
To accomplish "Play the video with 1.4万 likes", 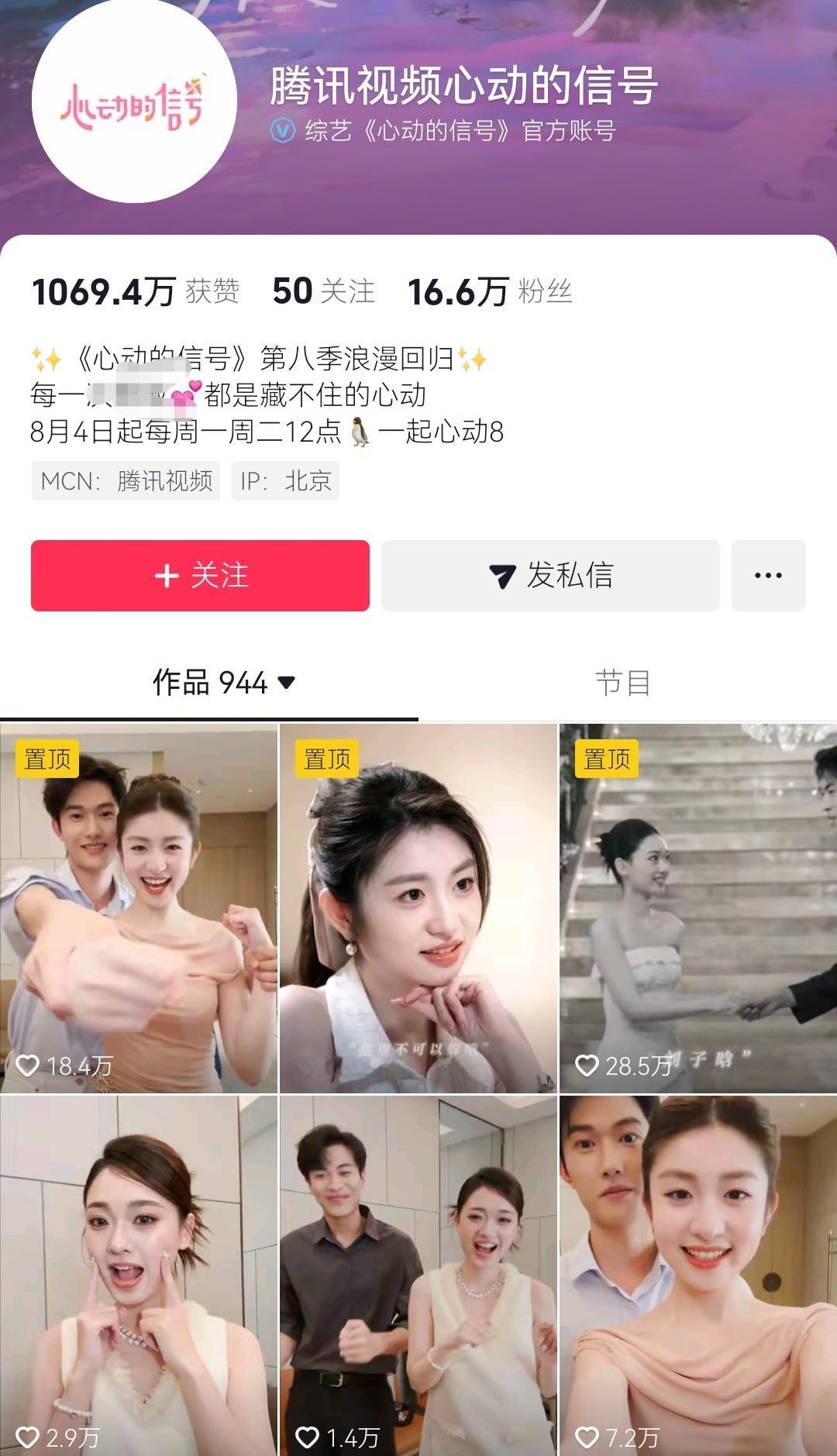I will tap(418, 1275).
